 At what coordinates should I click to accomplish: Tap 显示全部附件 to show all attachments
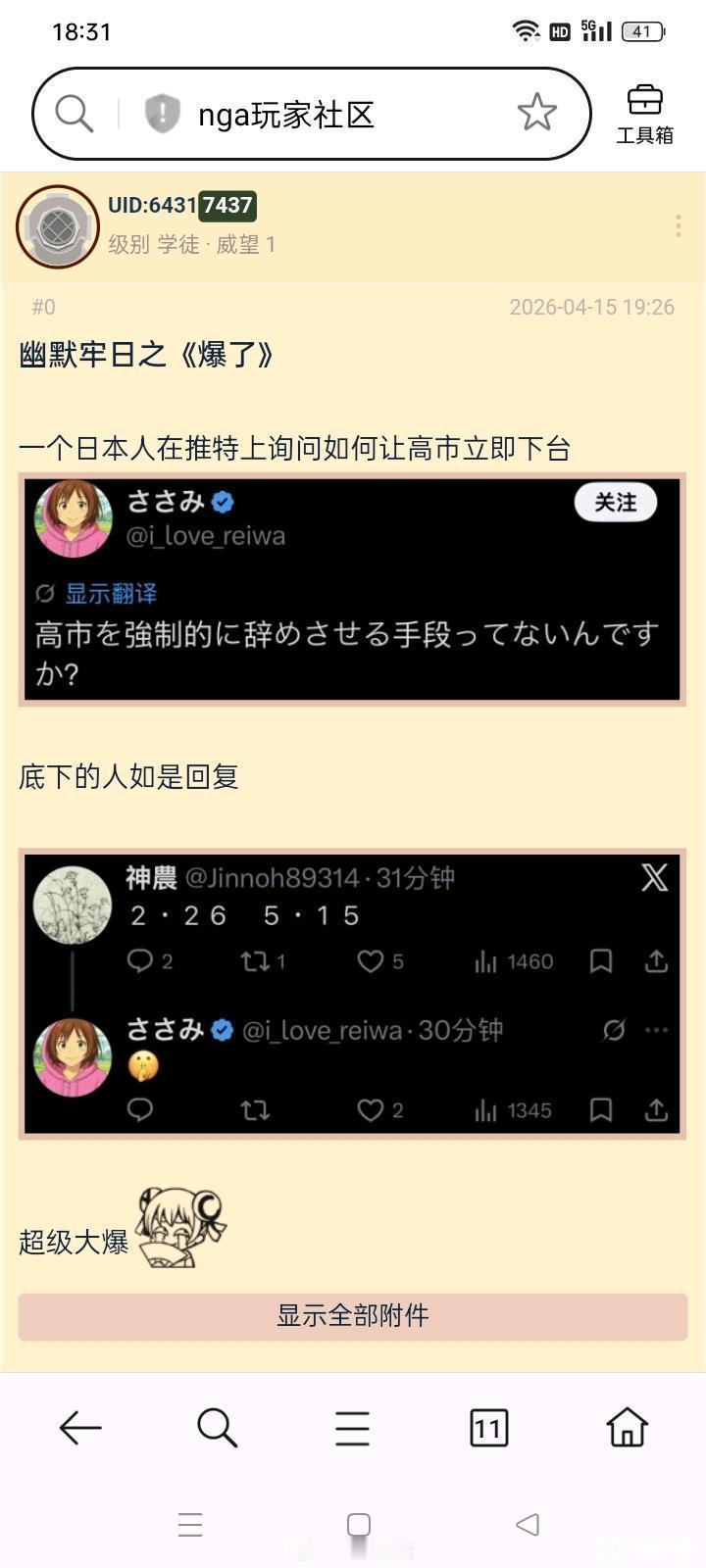(353, 1317)
